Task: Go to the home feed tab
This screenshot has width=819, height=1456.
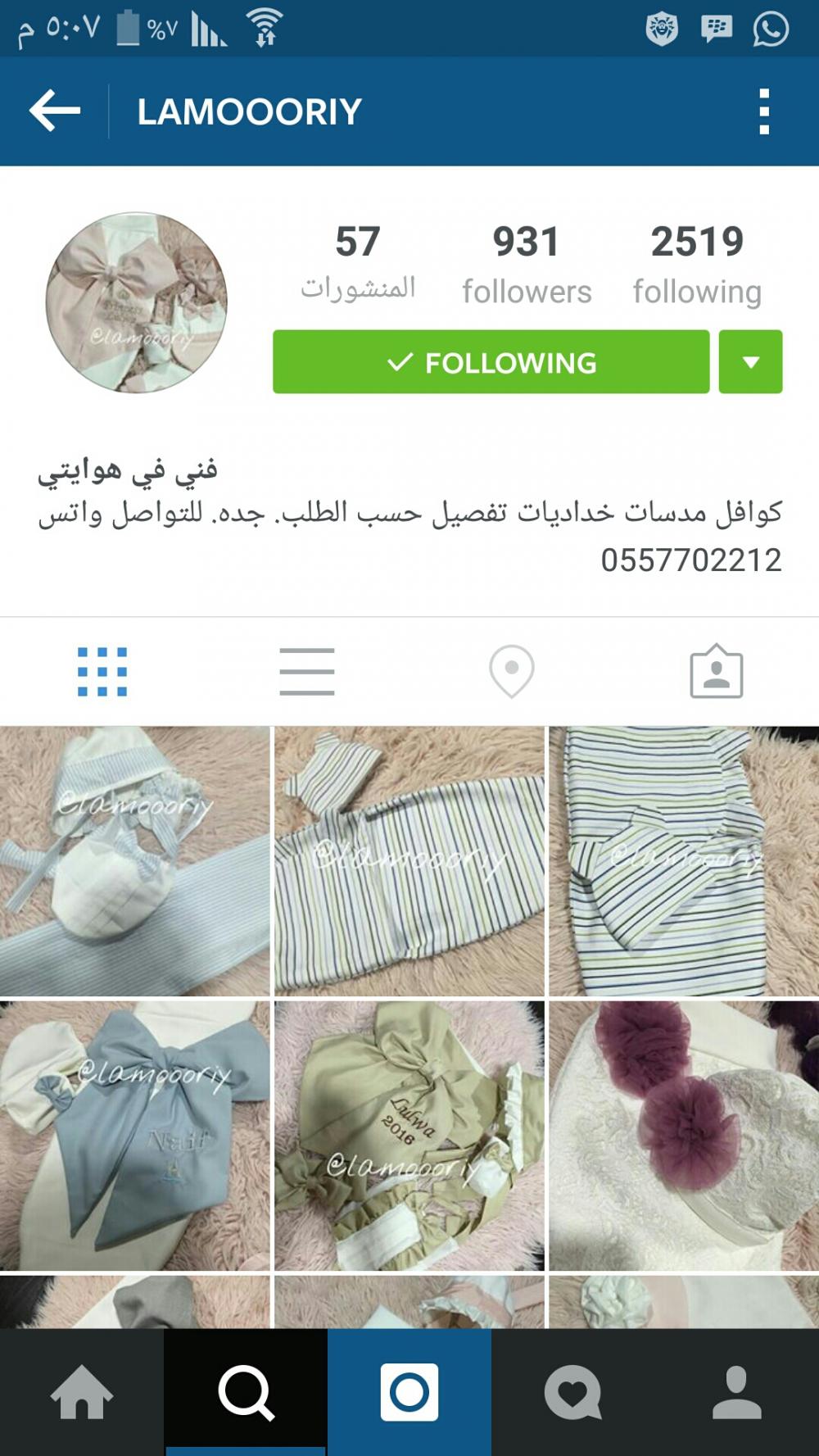Action: [x=82, y=1393]
